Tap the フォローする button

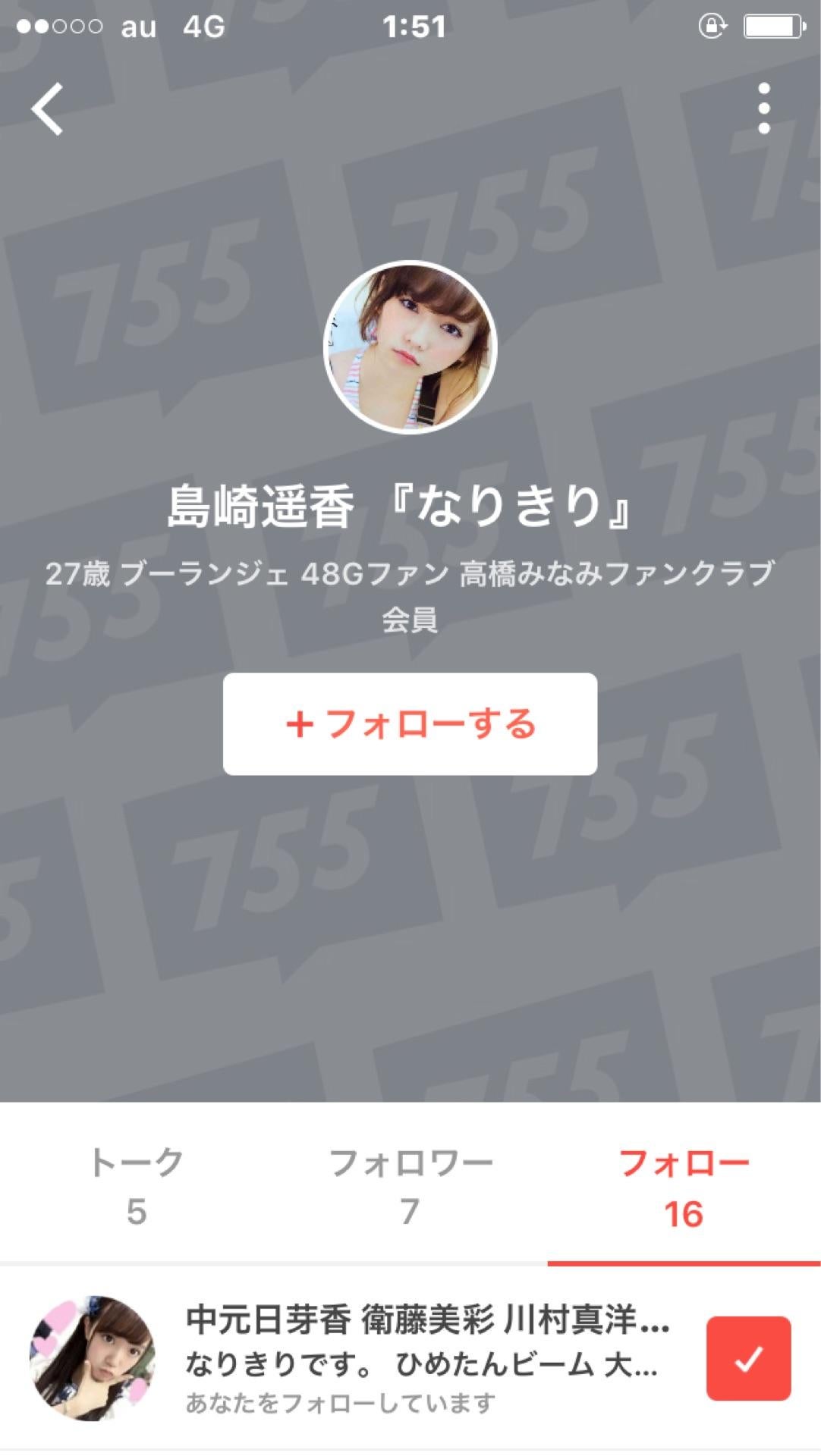(x=410, y=725)
